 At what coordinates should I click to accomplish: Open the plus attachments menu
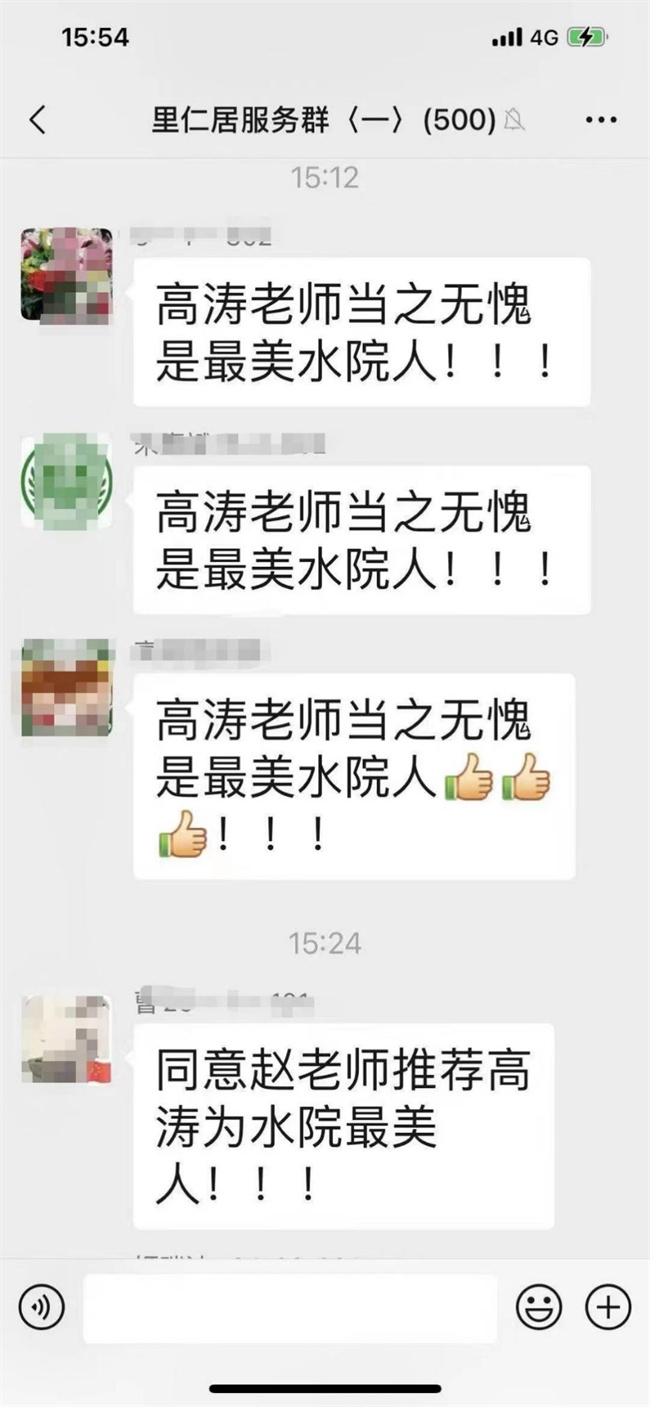pos(608,1307)
